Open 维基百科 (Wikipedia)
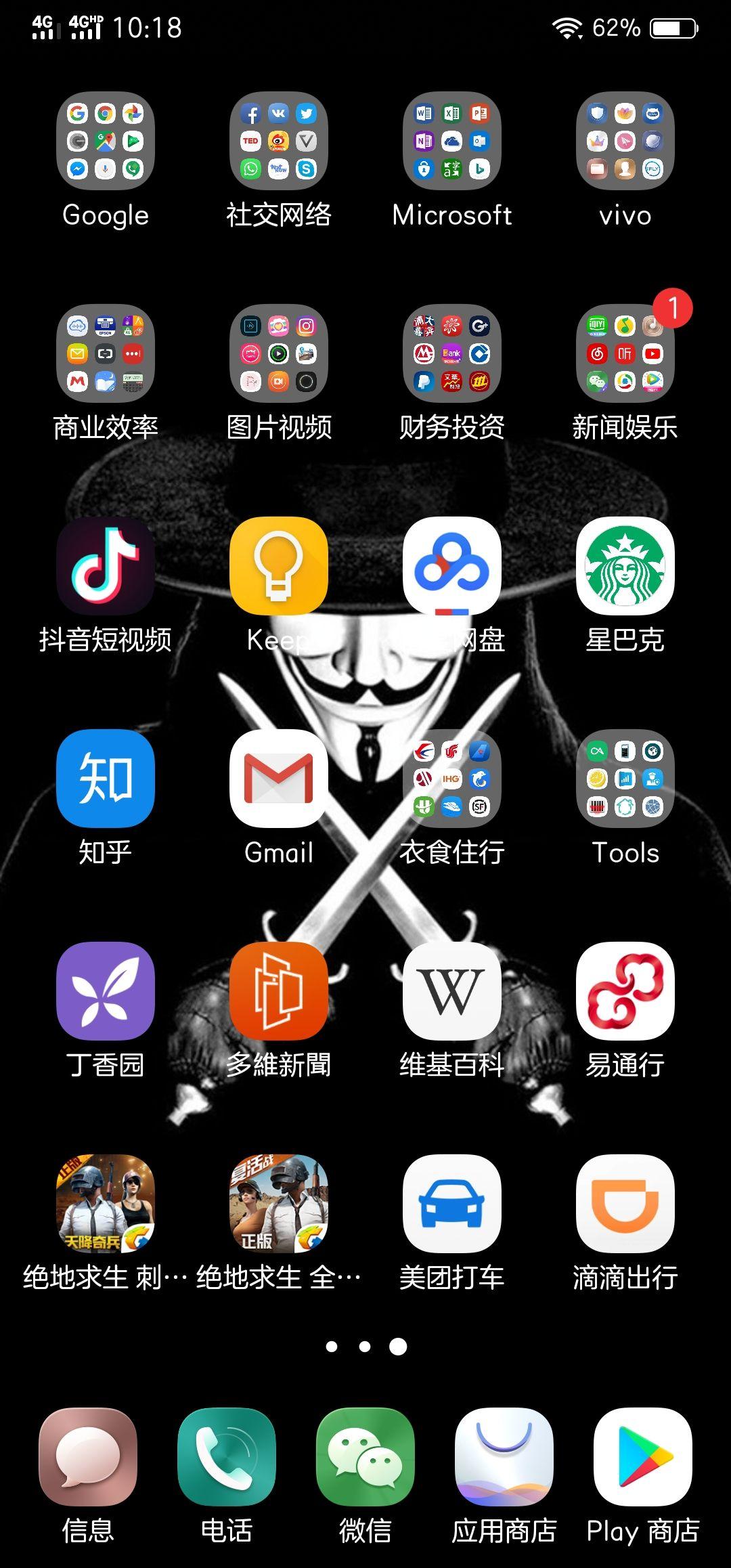731x1568 pixels. click(451, 992)
